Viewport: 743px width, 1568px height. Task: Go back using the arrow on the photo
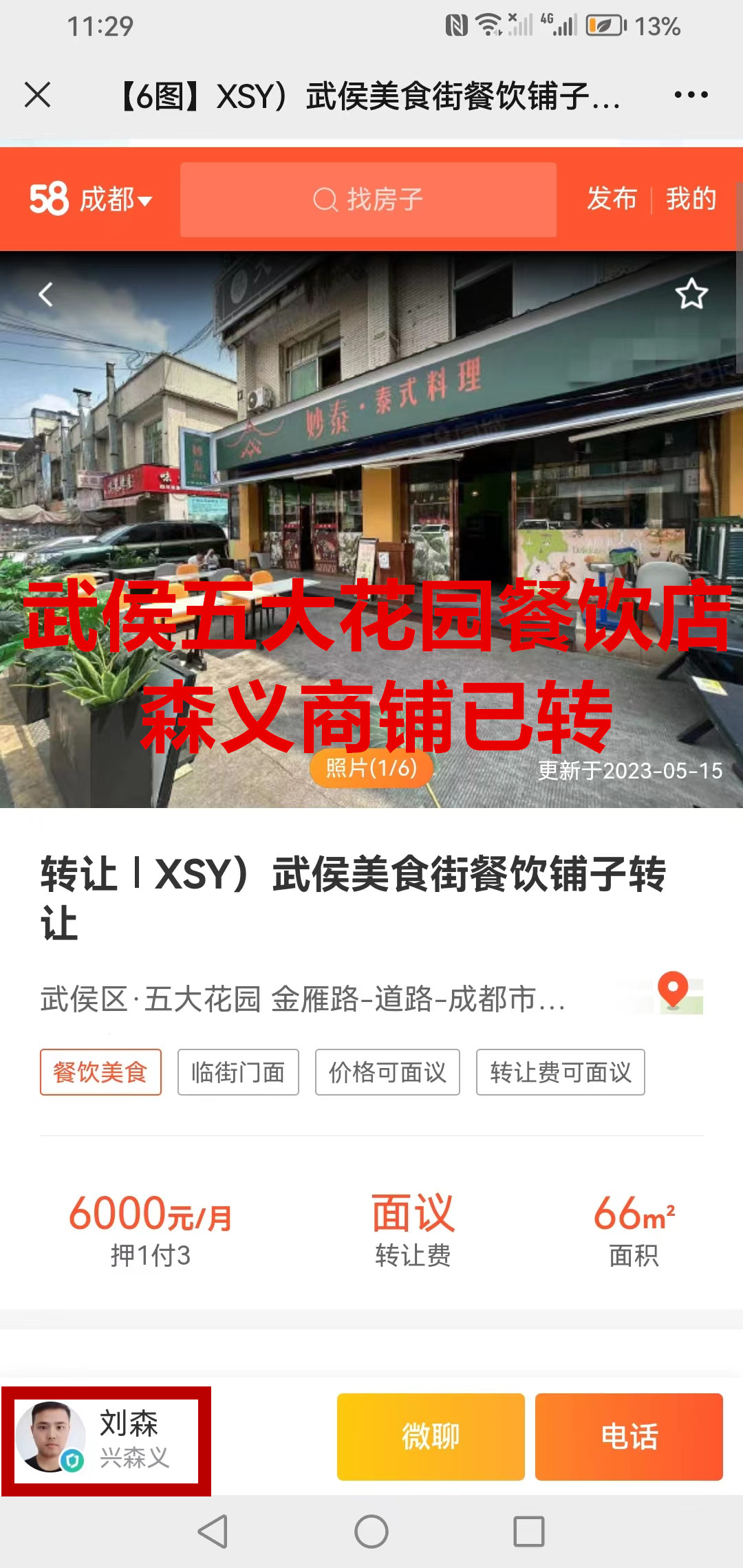[x=45, y=294]
